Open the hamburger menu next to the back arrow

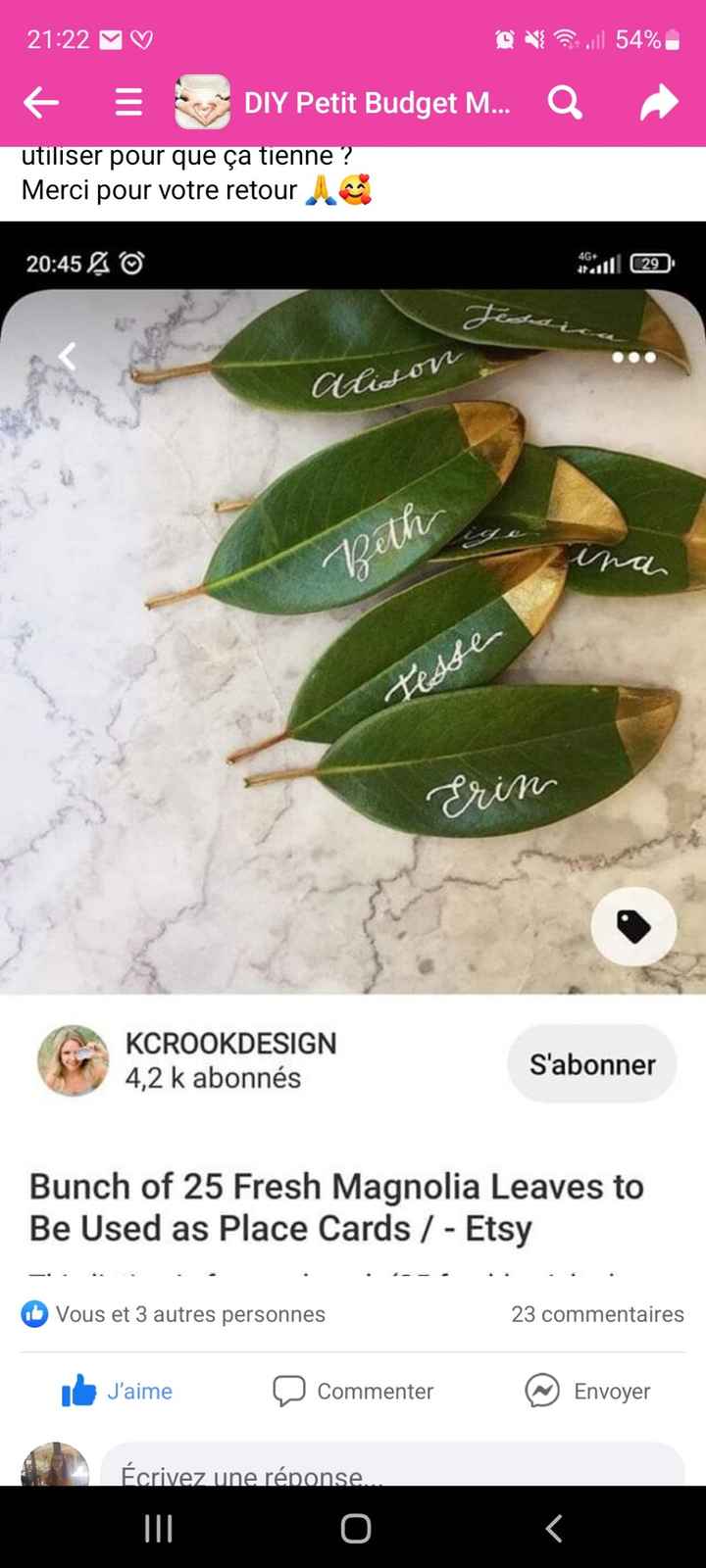pos(126,102)
